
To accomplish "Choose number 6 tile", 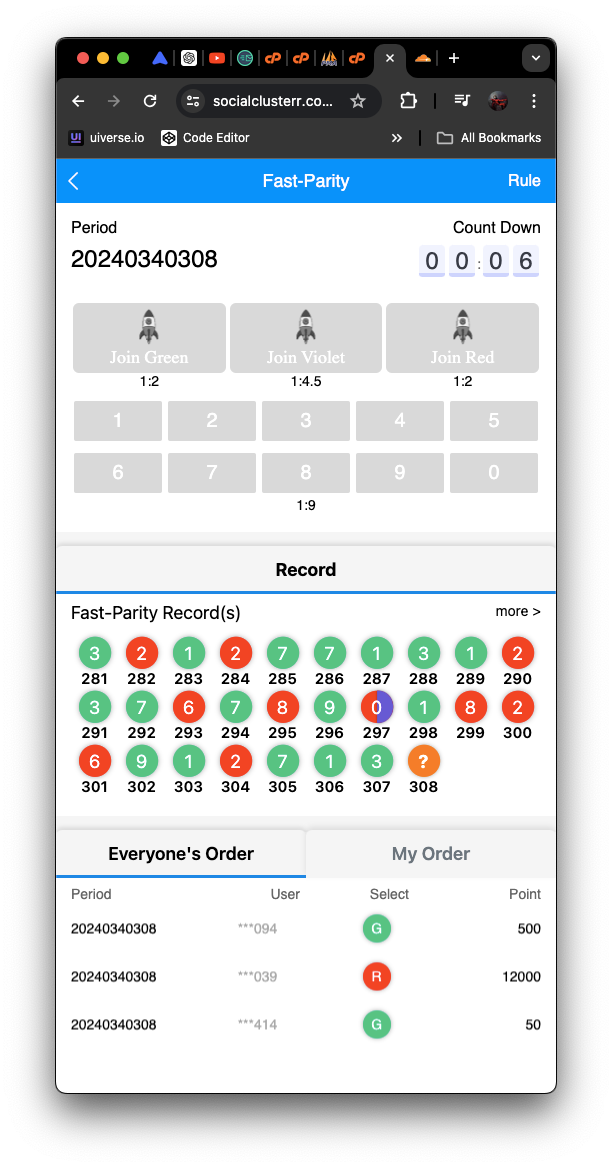I will [118, 473].
